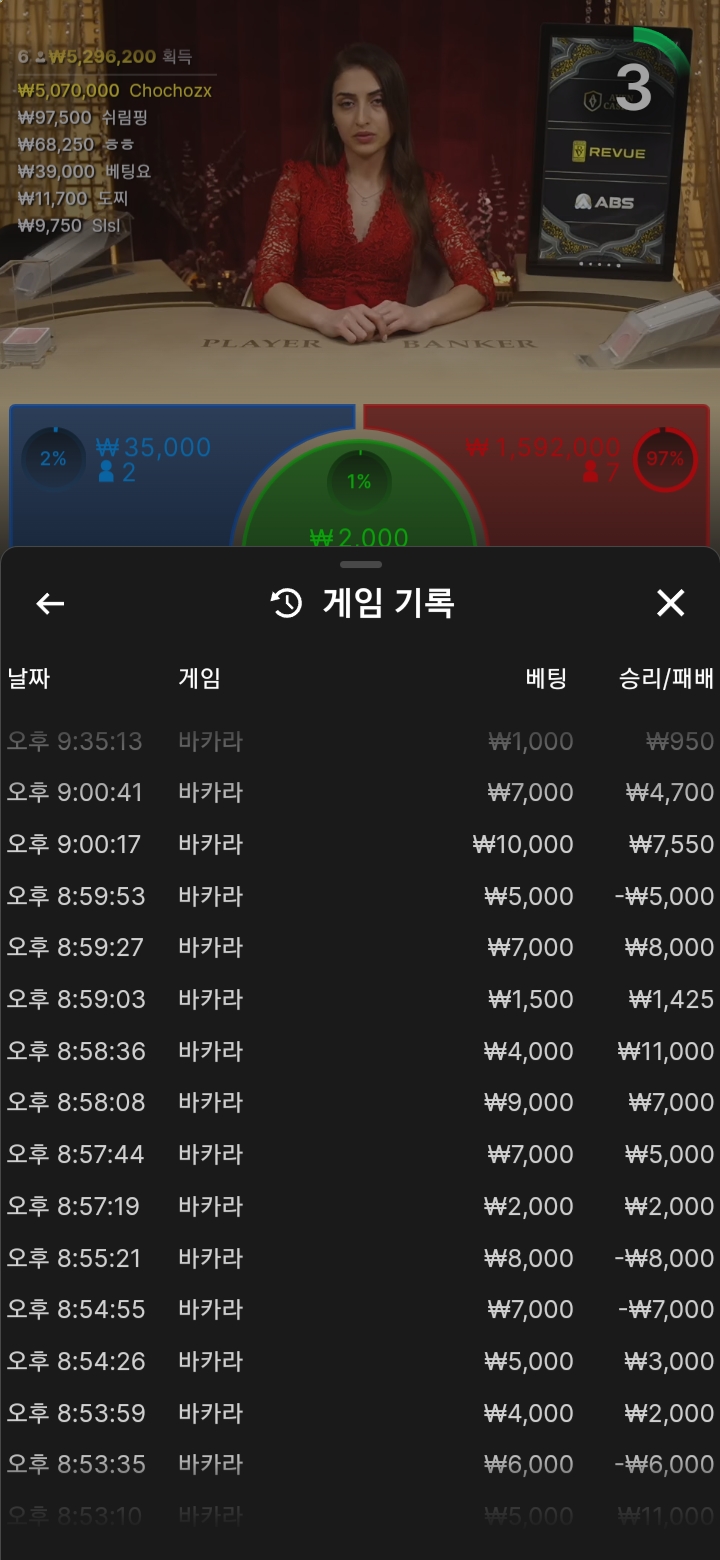View the 8:55:21 baccarat round details
Viewport: 720px width, 1560px height.
coord(360,1258)
